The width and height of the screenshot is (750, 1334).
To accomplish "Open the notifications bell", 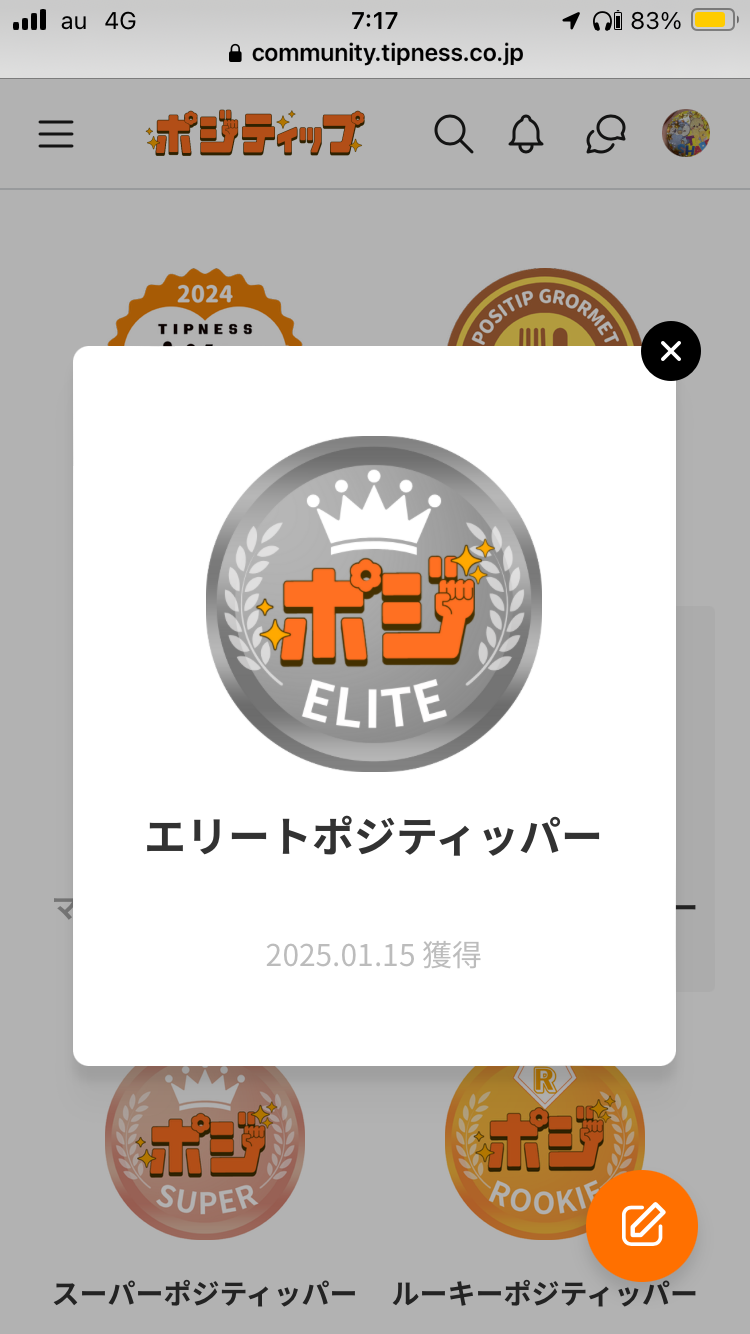I will pos(526,134).
